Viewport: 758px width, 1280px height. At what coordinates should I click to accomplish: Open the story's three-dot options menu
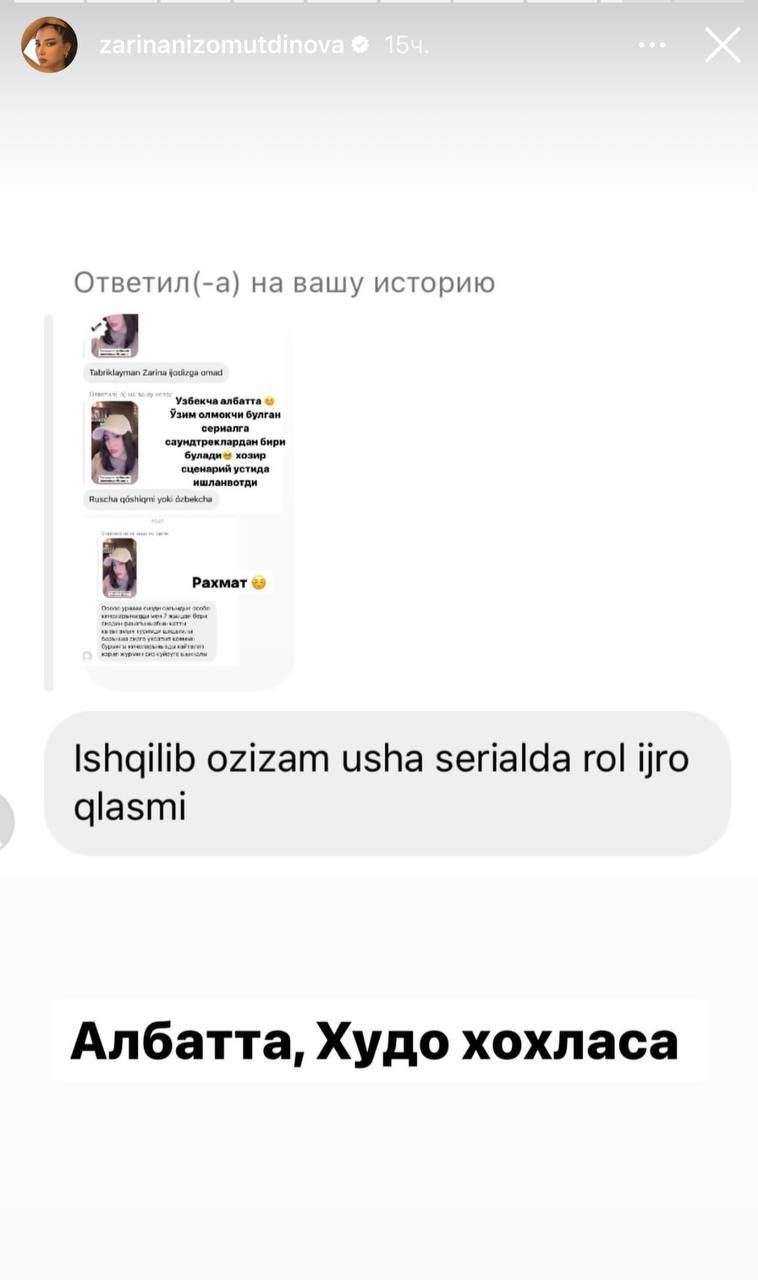coord(652,45)
